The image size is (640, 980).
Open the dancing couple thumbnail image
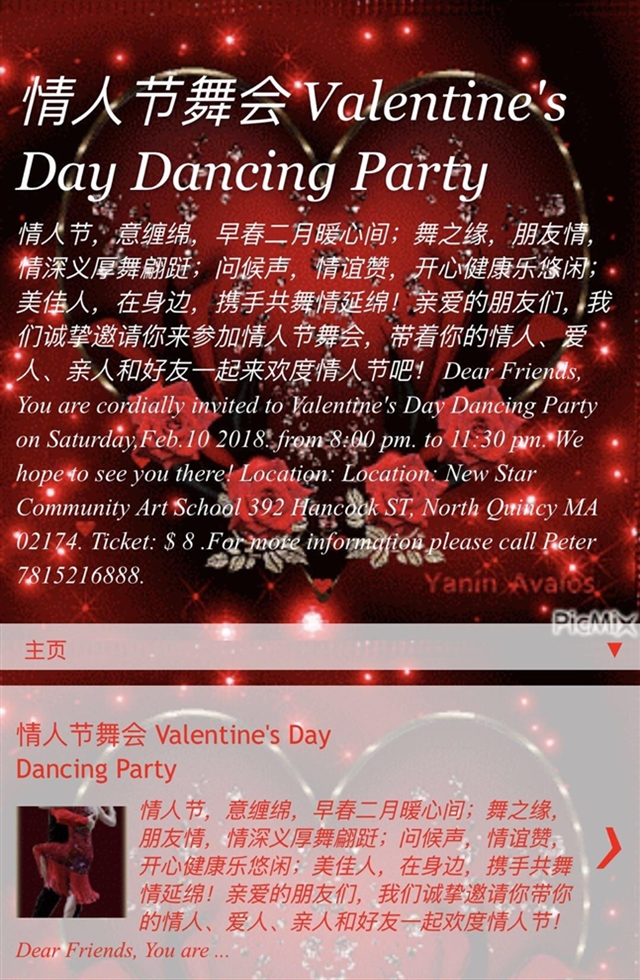71,861
